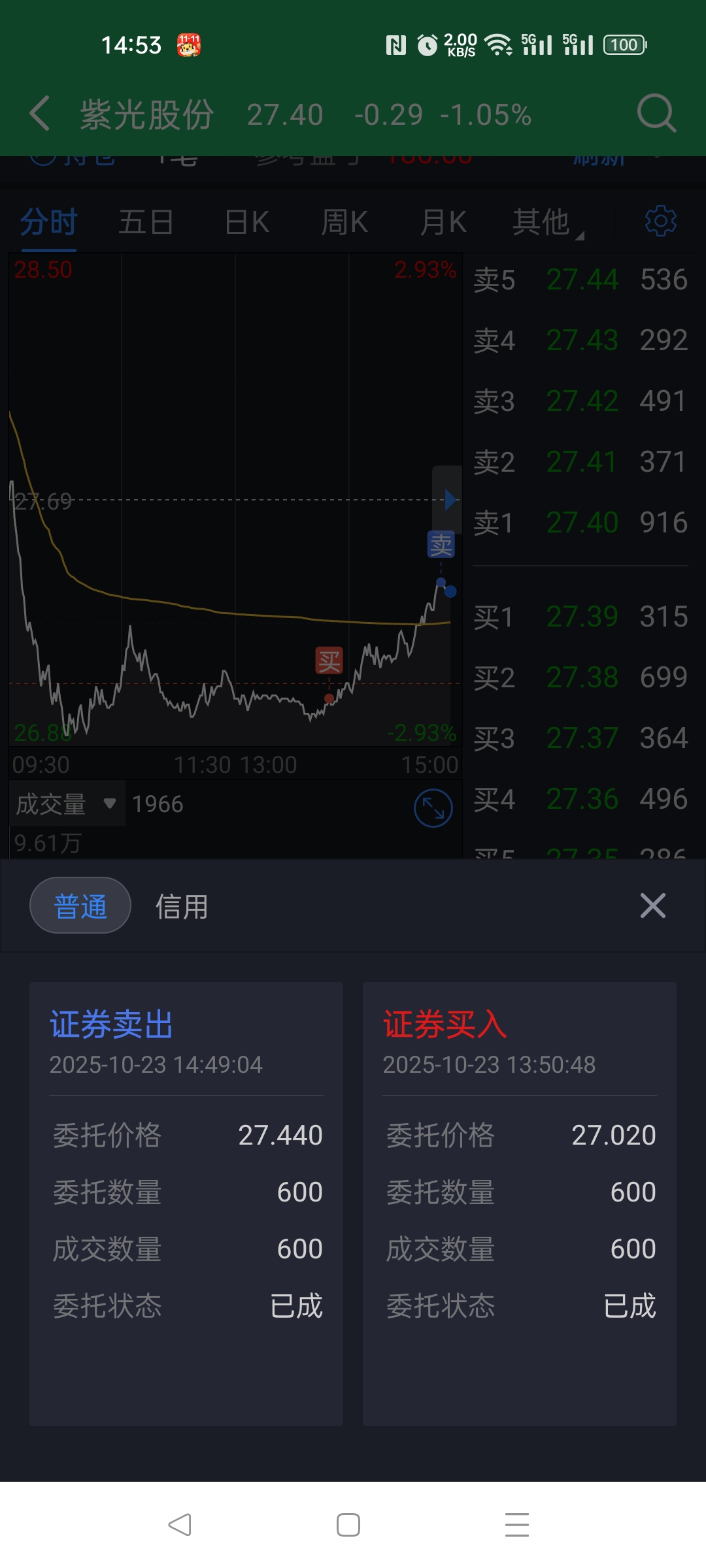706x1568 pixels.
Task: Tap the system home button
Action: coord(348,1525)
